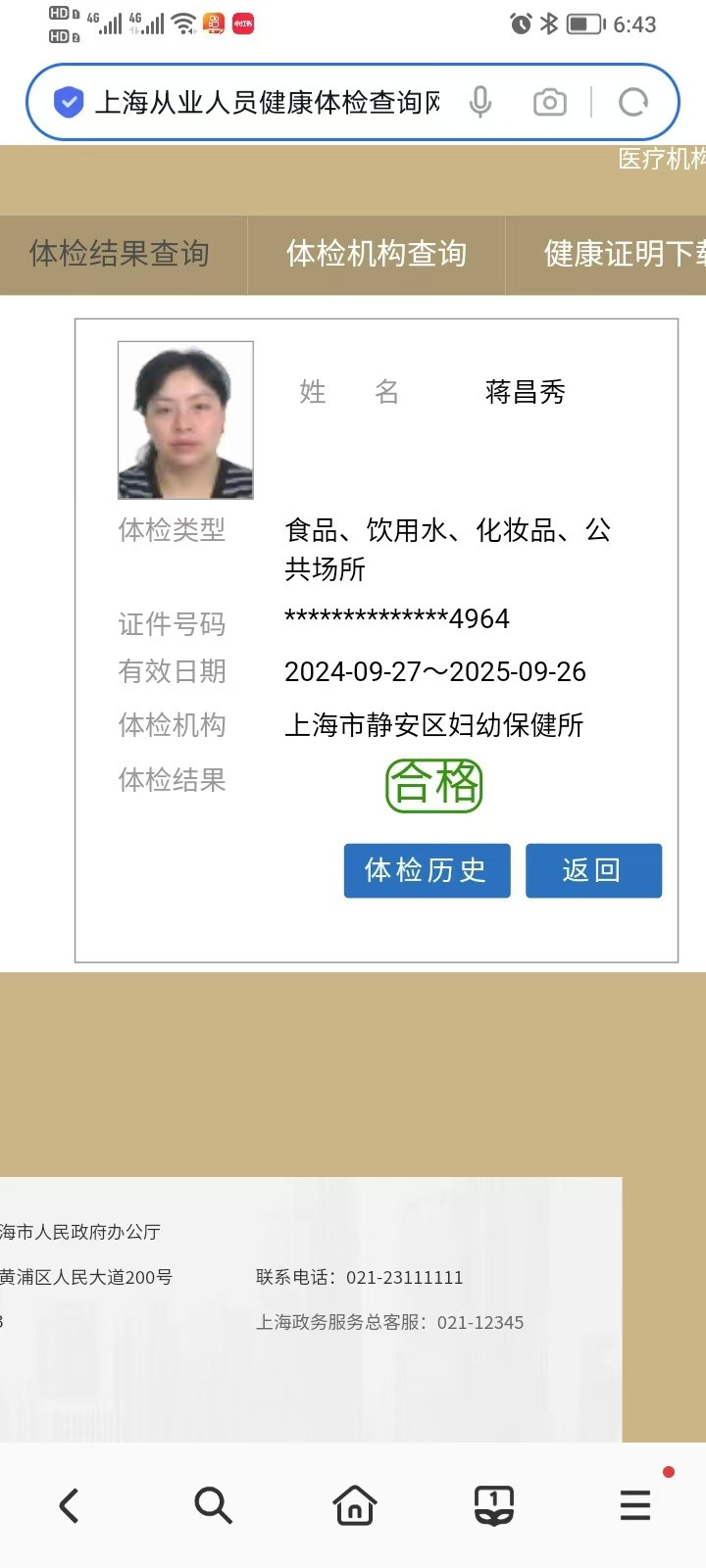Switch to 体检机构查询 tab
The height and width of the screenshot is (1568, 706).
click(x=377, y=254)
